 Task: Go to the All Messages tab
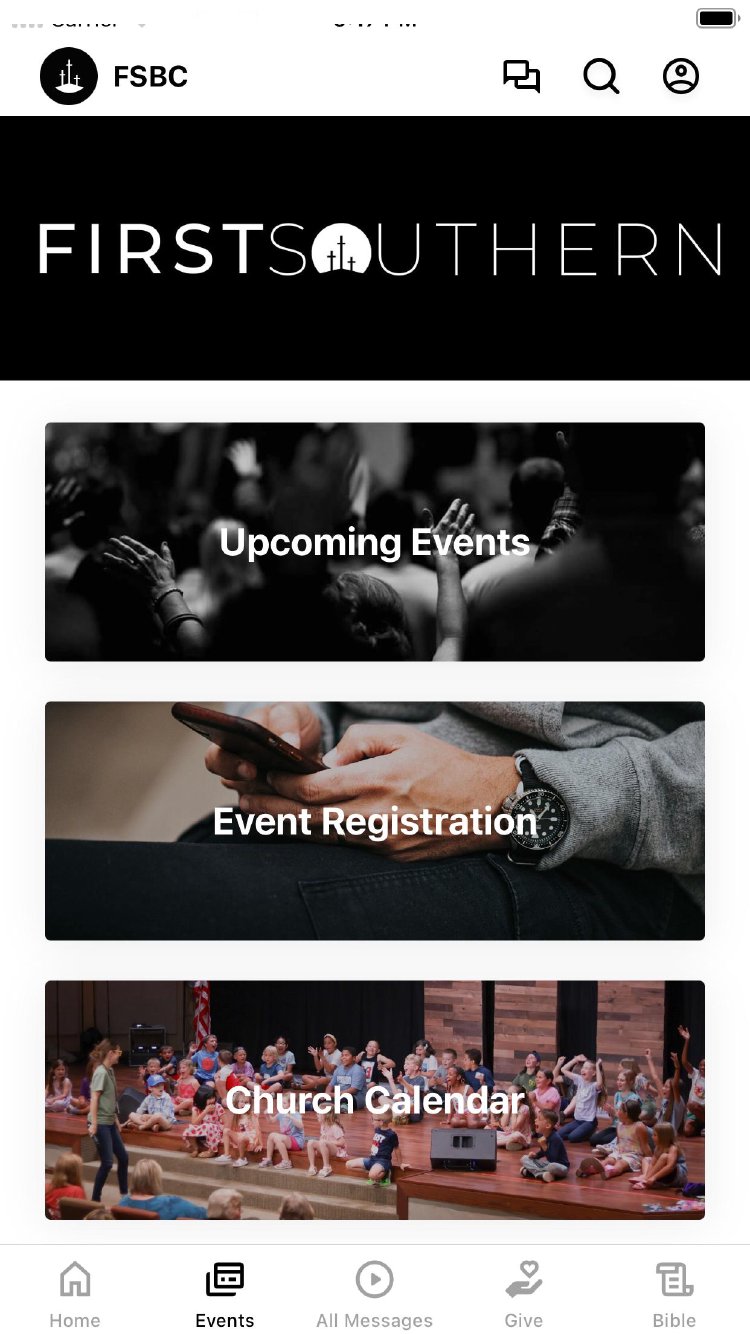click(x=375, y=1294)
